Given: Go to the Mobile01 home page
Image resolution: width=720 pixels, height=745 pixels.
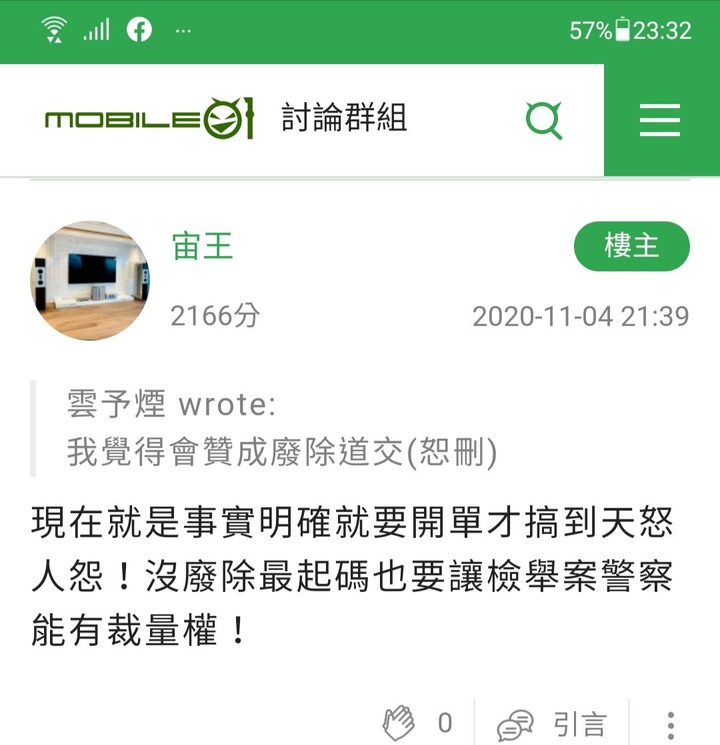Looking at the screenshot, I should pos(149,121).
